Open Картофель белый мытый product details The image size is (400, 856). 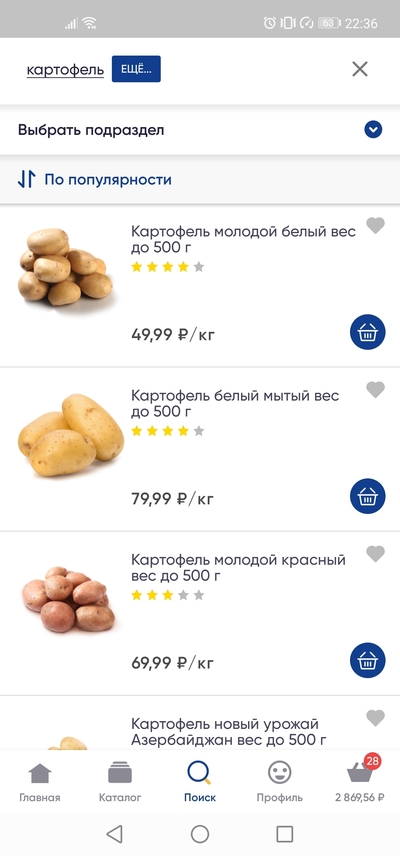point(235,403)
